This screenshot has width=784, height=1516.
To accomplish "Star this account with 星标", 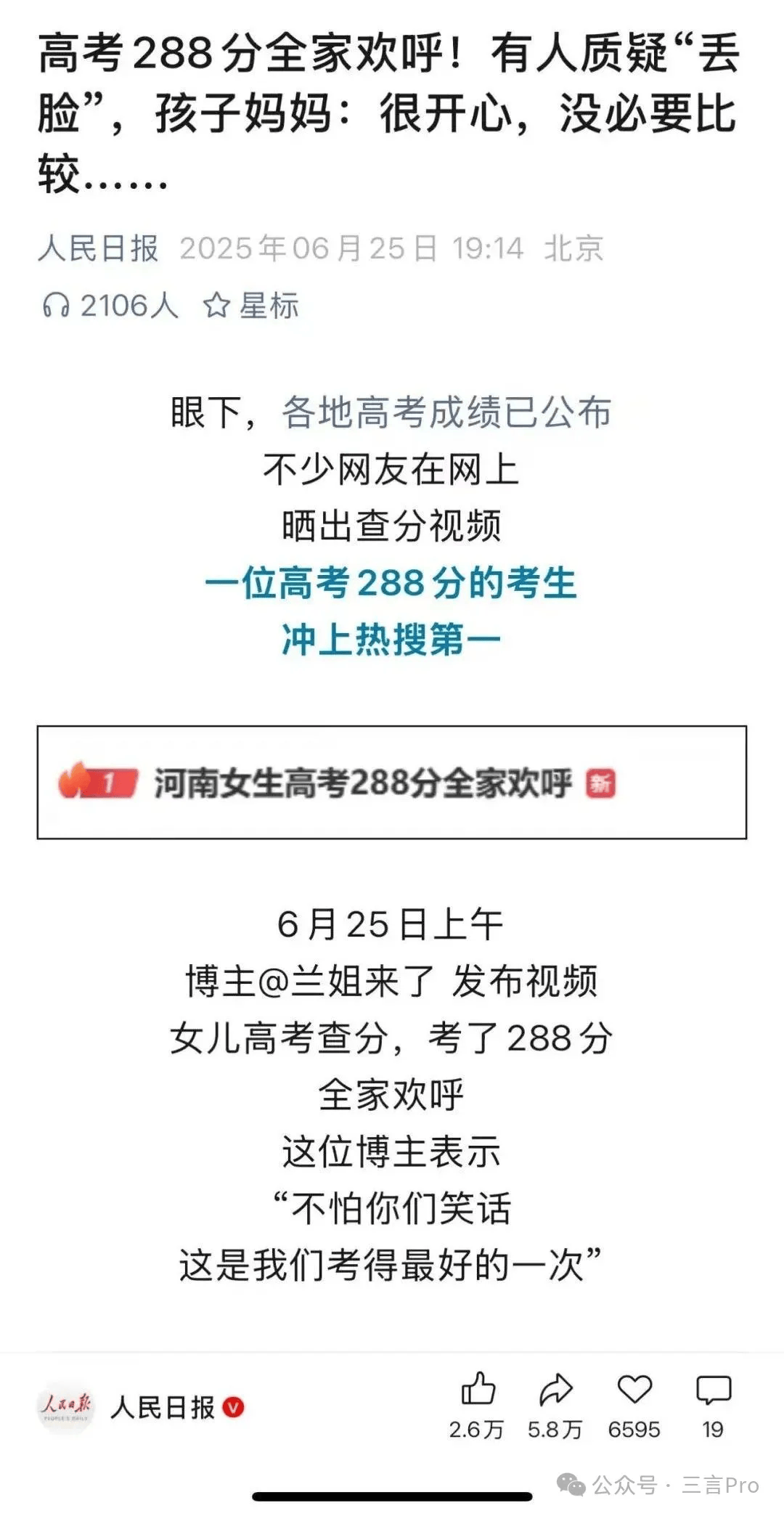I will 250,306.
